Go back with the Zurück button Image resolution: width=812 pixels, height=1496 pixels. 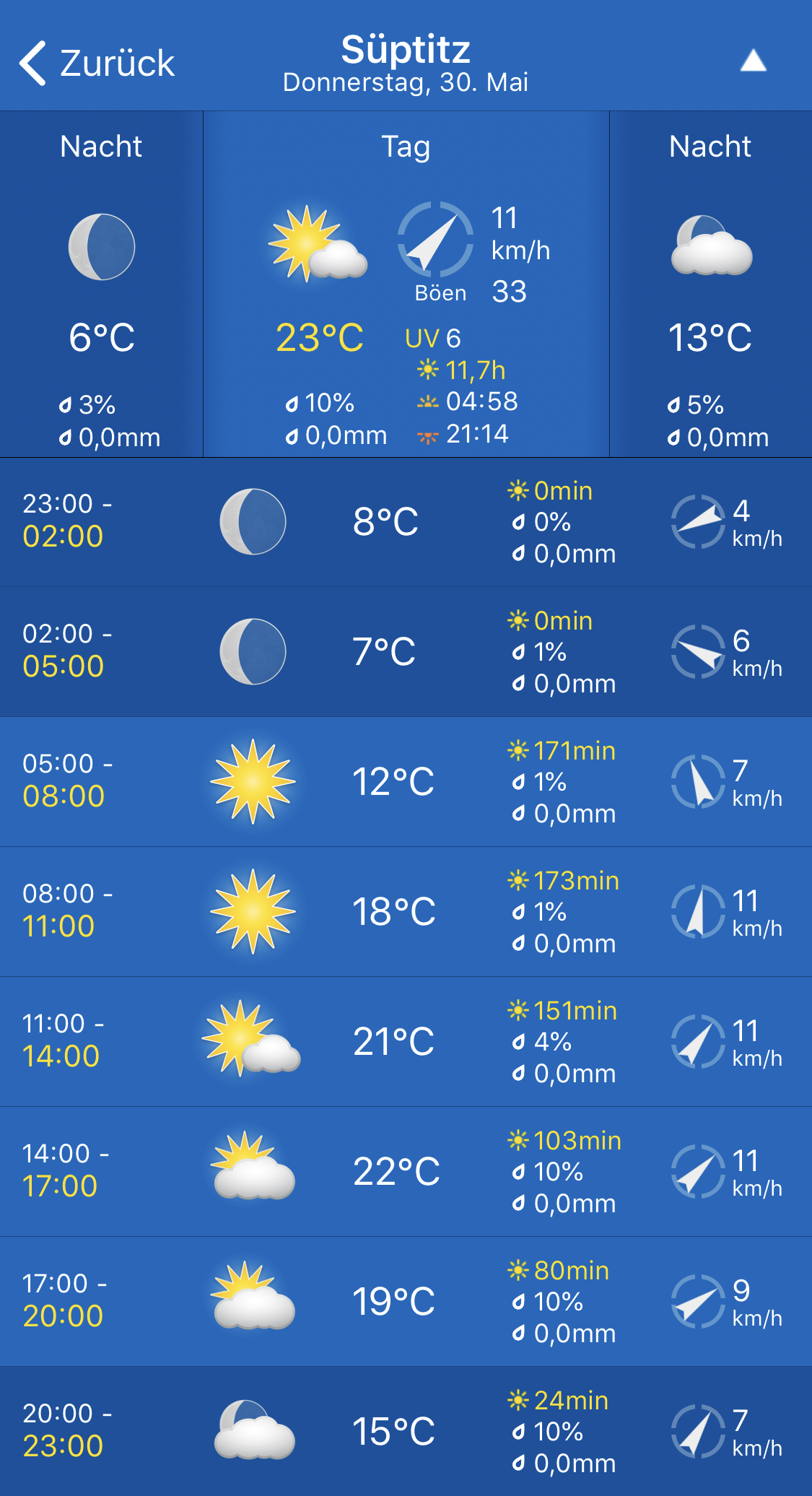point(97,64)
